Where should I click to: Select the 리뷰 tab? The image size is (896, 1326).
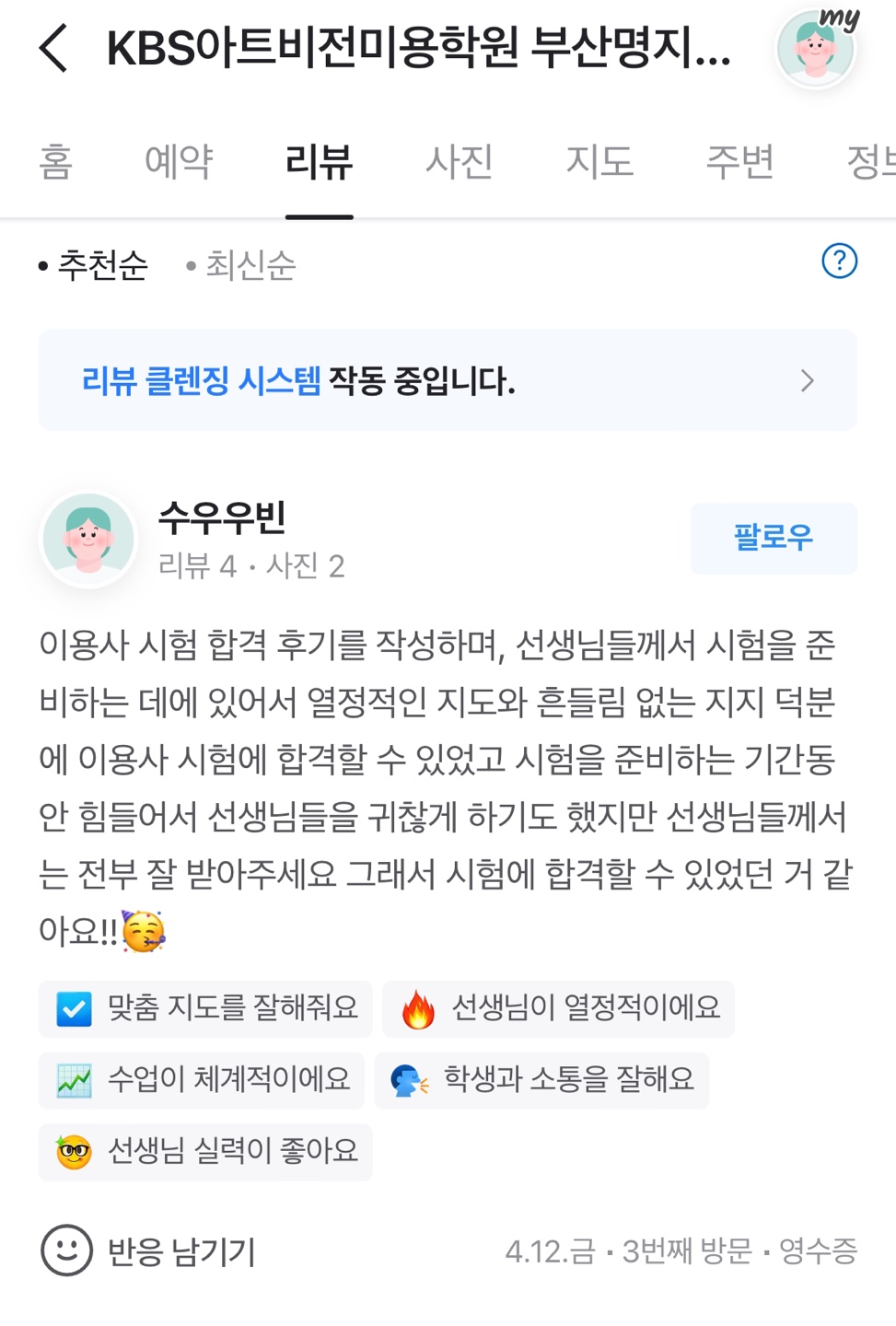319,162
